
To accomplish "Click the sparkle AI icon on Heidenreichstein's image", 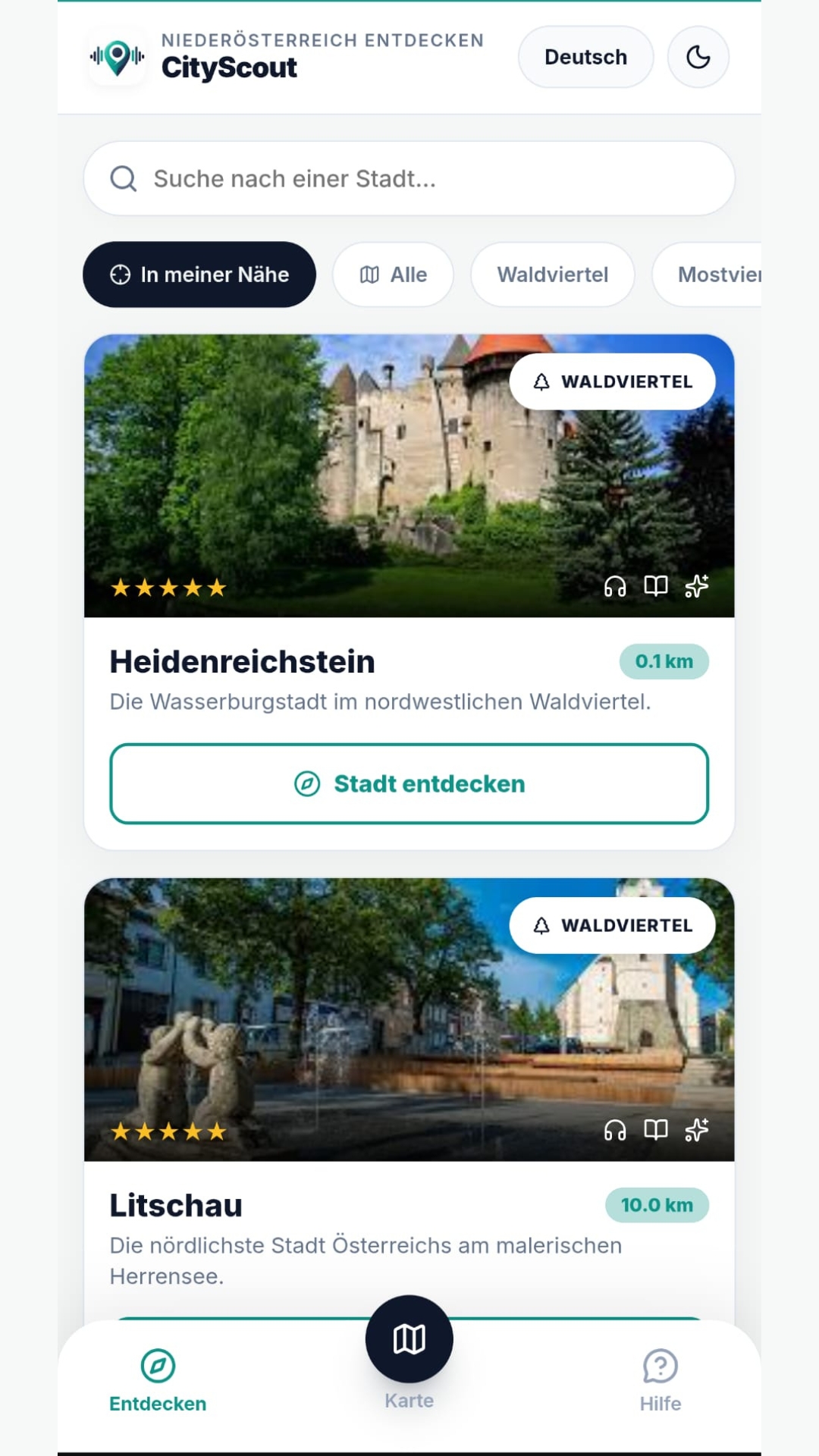I will 695,585.
